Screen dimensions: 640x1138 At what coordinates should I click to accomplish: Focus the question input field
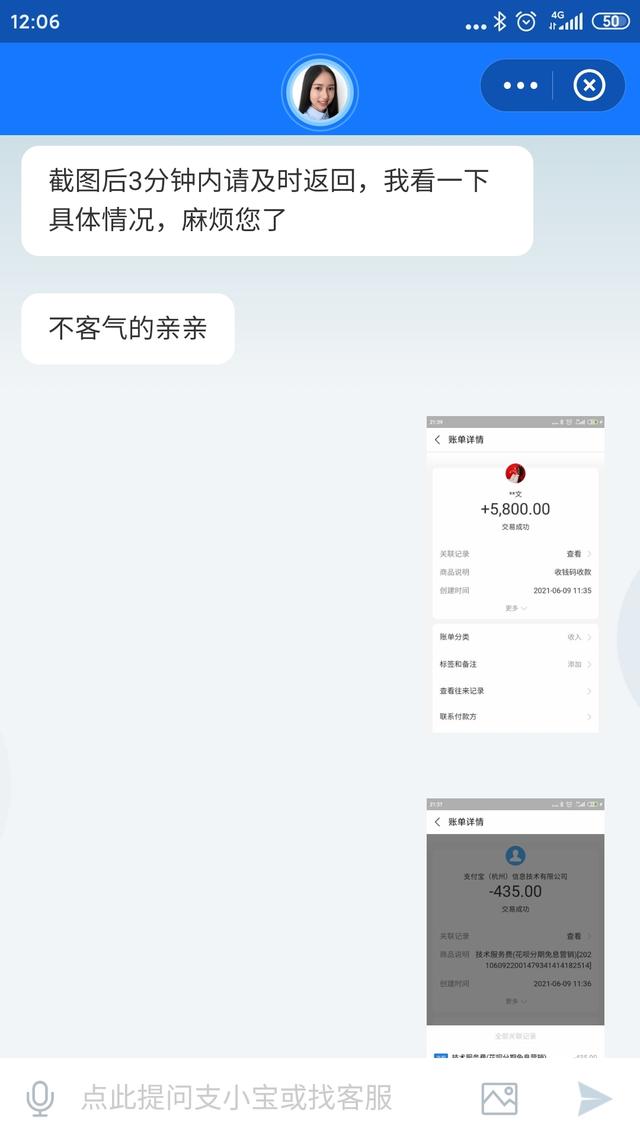(261, 1098)
